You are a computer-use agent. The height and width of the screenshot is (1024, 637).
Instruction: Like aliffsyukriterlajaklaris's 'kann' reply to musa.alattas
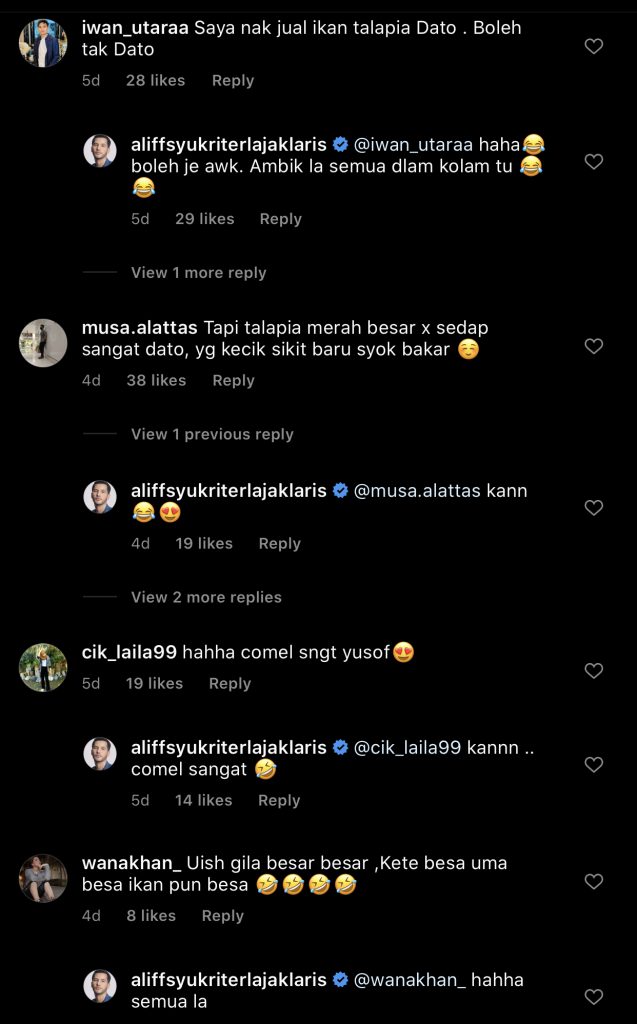(593, 508)
